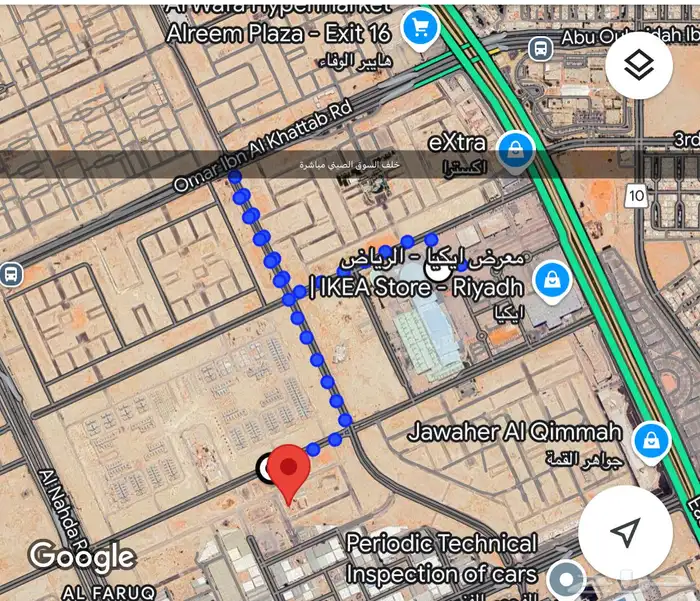The image size is (700, 601).
Task: Open the map layers button
Action: pos(639,66)
